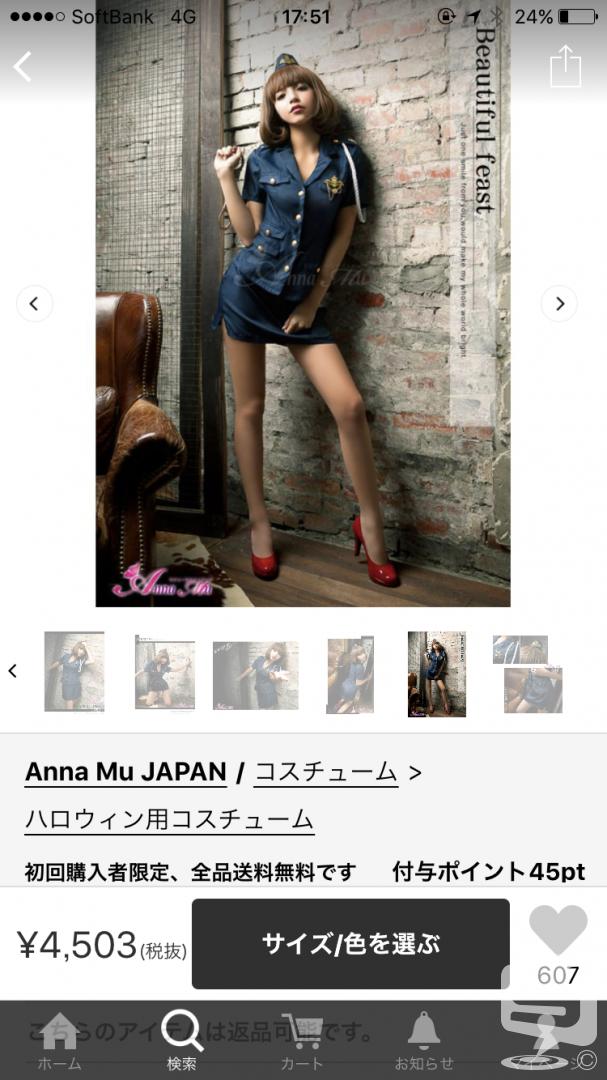Open the ハロウィン用コスチューム category link
607x1080 pixels.
pyautogui.click(x=169, y=820)
